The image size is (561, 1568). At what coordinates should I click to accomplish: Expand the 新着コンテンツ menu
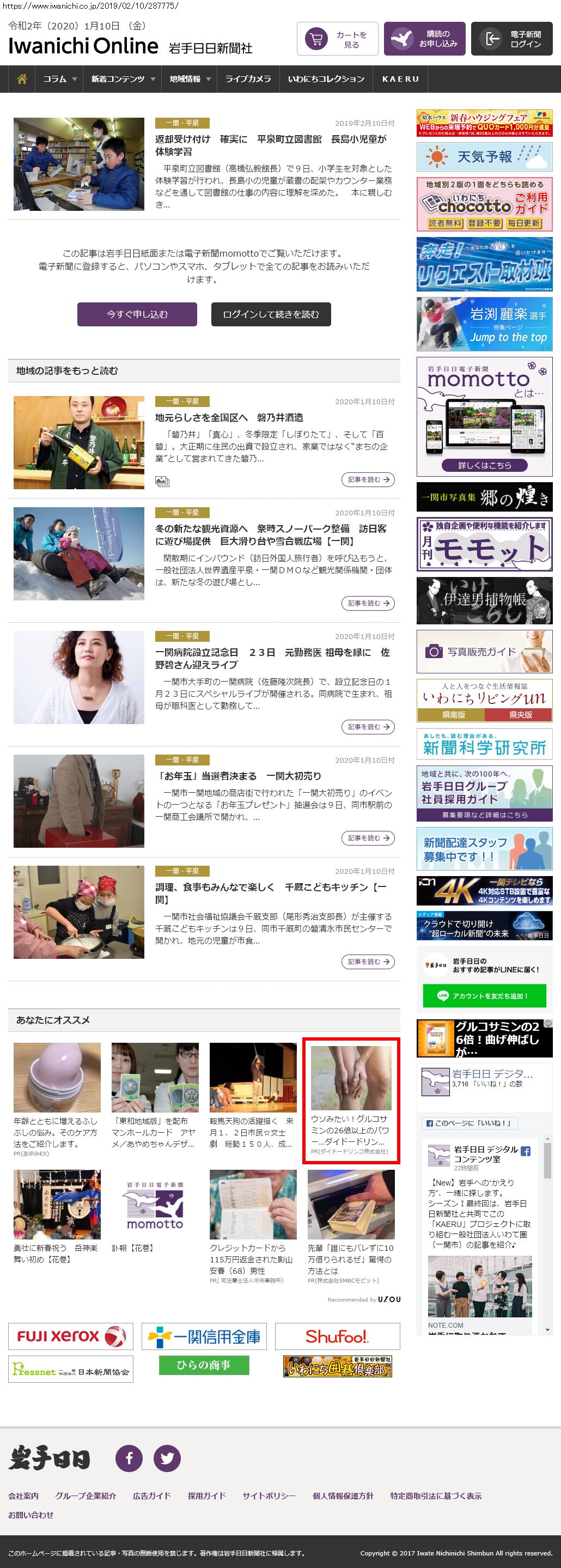click(x=123, y=79)
